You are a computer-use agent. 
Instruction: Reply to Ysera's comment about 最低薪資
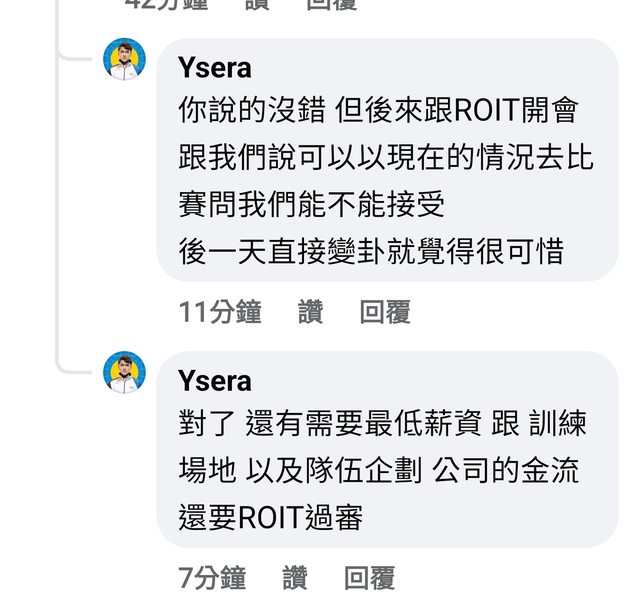point(369,577)
